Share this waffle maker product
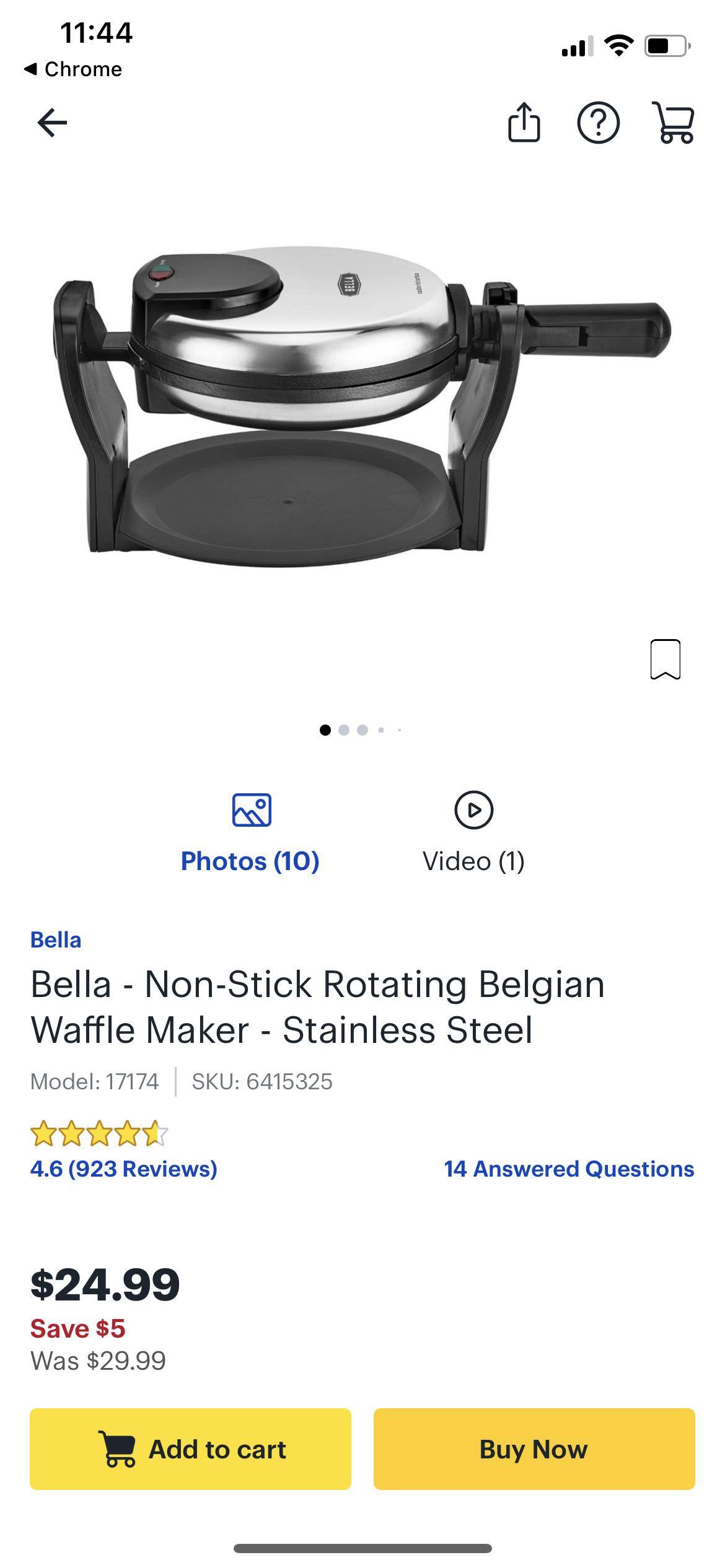The height and width of the screenshot is (1568, 725). [524, 123]
